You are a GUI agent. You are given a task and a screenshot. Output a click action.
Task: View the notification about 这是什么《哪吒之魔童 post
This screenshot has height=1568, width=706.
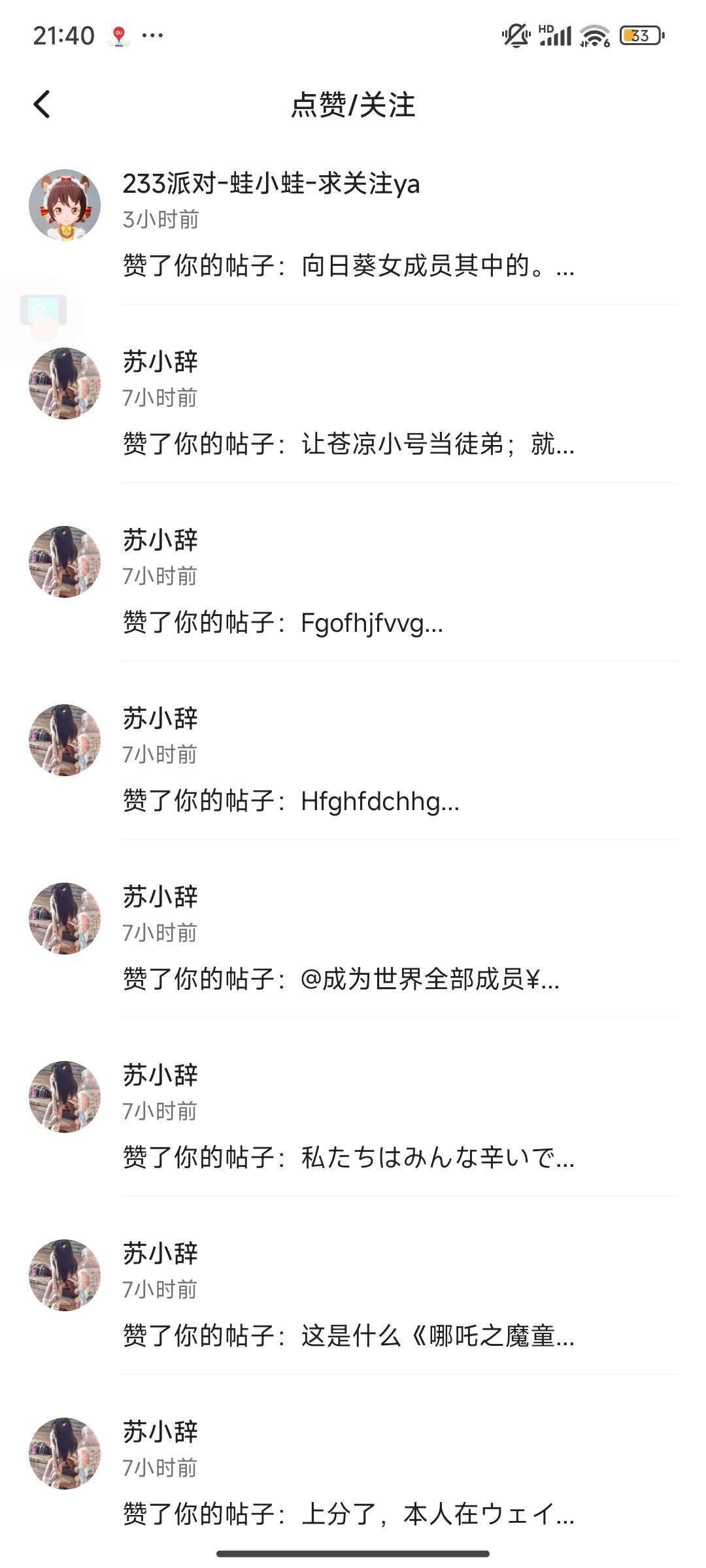[x=348, y=1335]
